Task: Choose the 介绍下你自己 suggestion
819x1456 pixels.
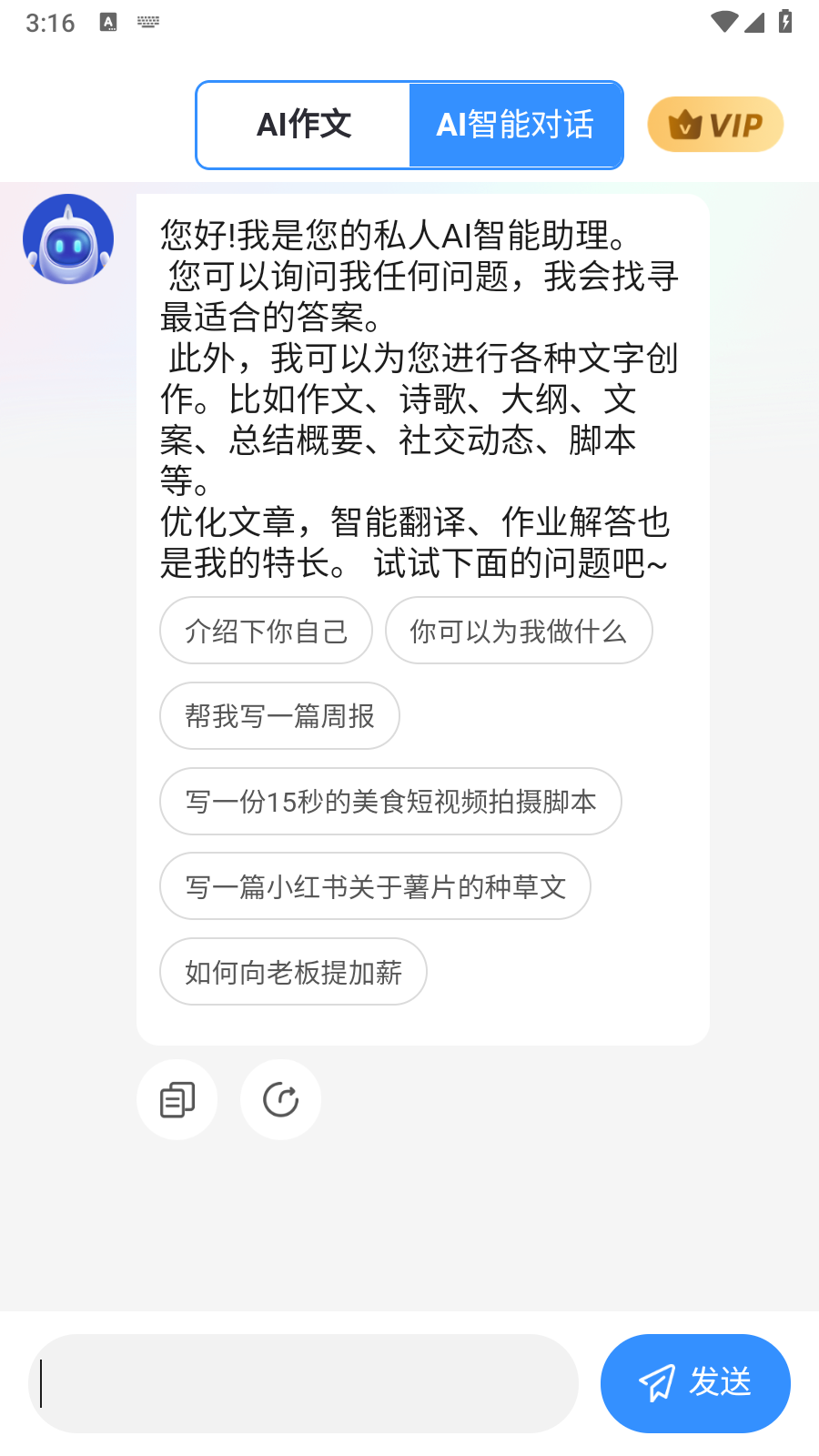Action: click(266, 631)
